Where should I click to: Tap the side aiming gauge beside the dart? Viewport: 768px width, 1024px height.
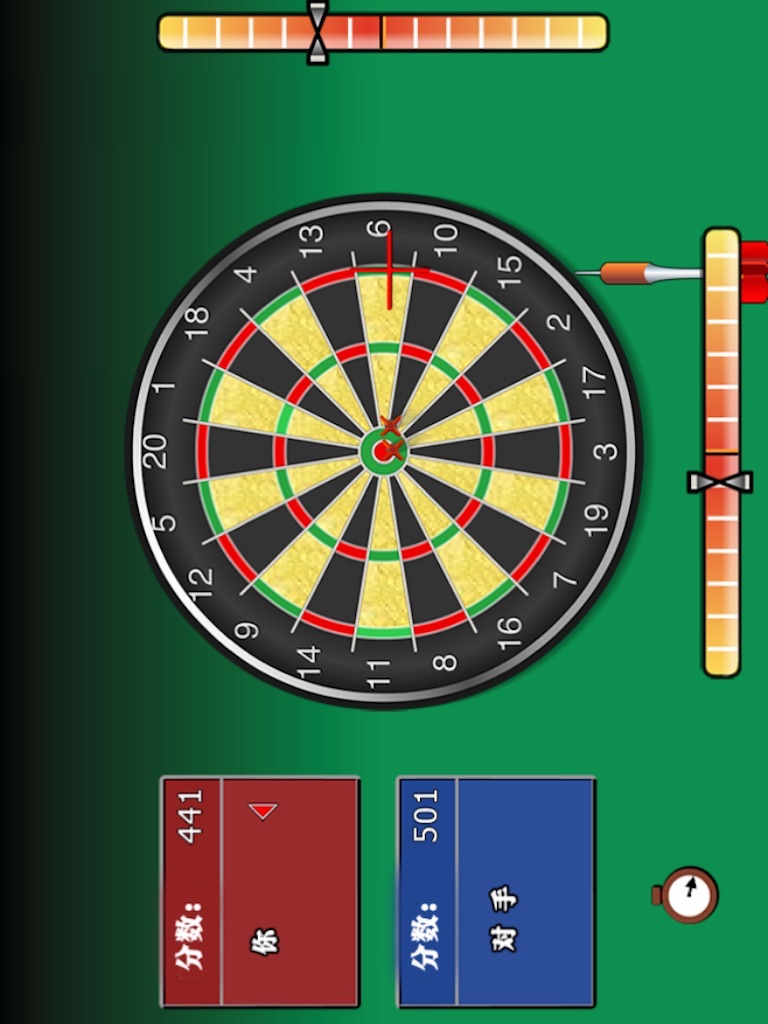[x=721, y=452]
